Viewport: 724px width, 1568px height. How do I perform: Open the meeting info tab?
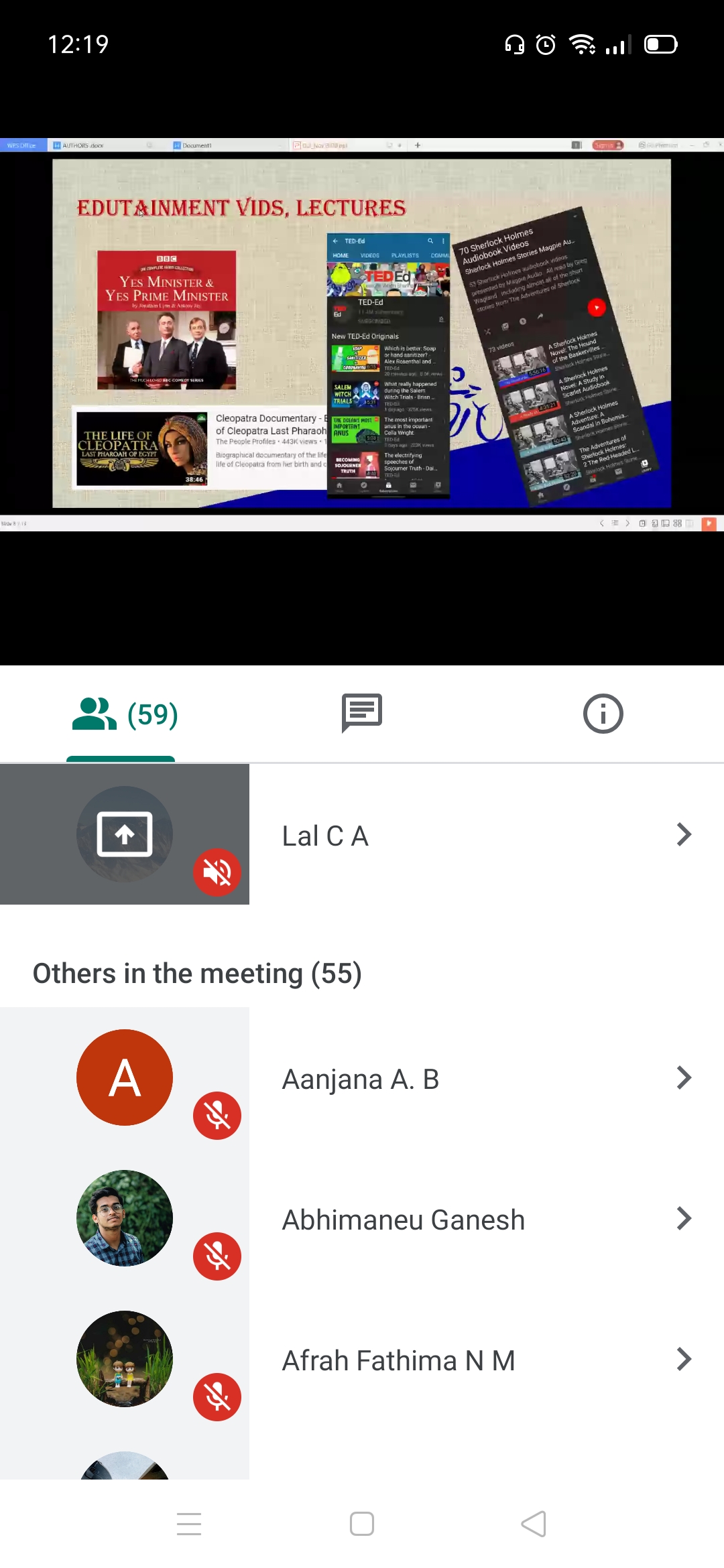pyautogui.click(x=603, y=714)
